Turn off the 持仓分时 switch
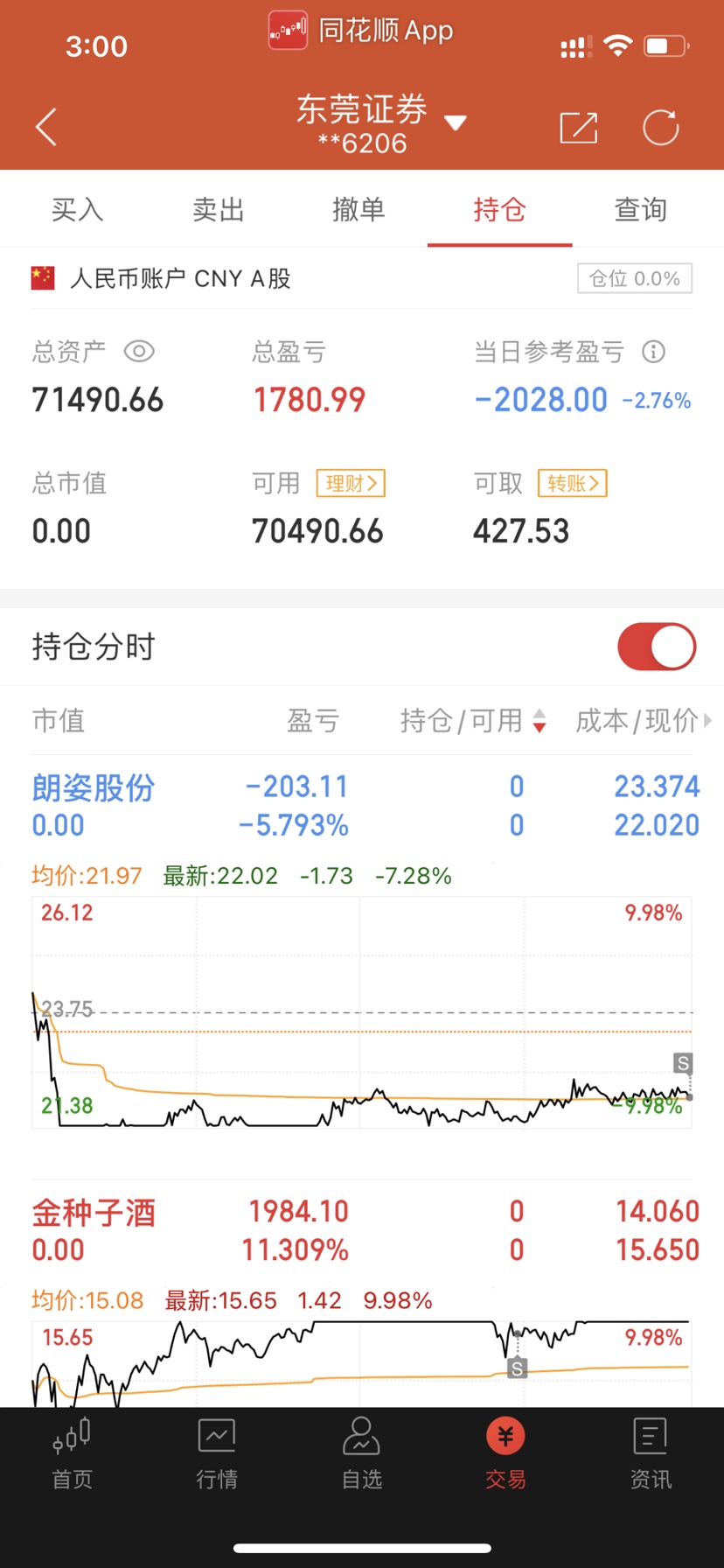 (657, 647)
